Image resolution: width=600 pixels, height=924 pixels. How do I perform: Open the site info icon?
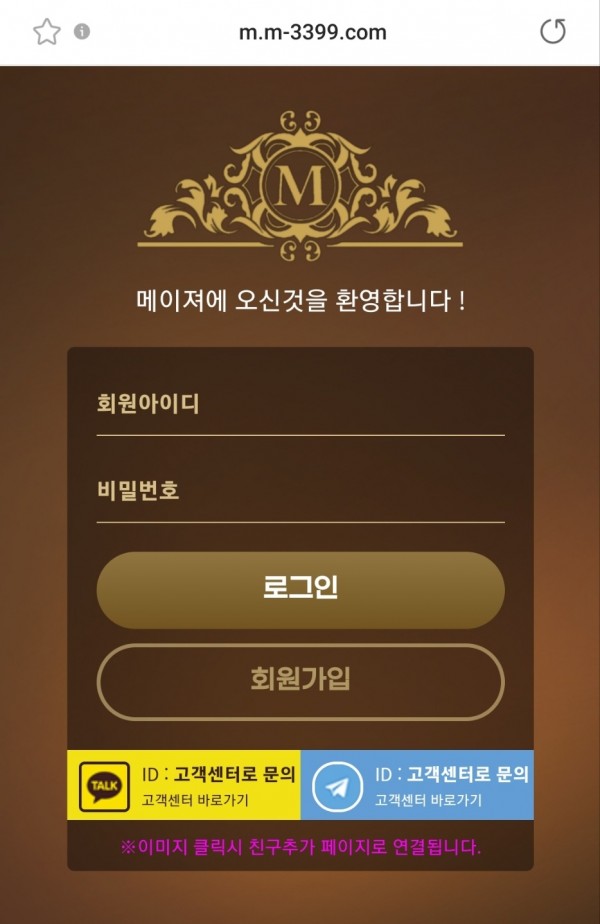point(82,32)
